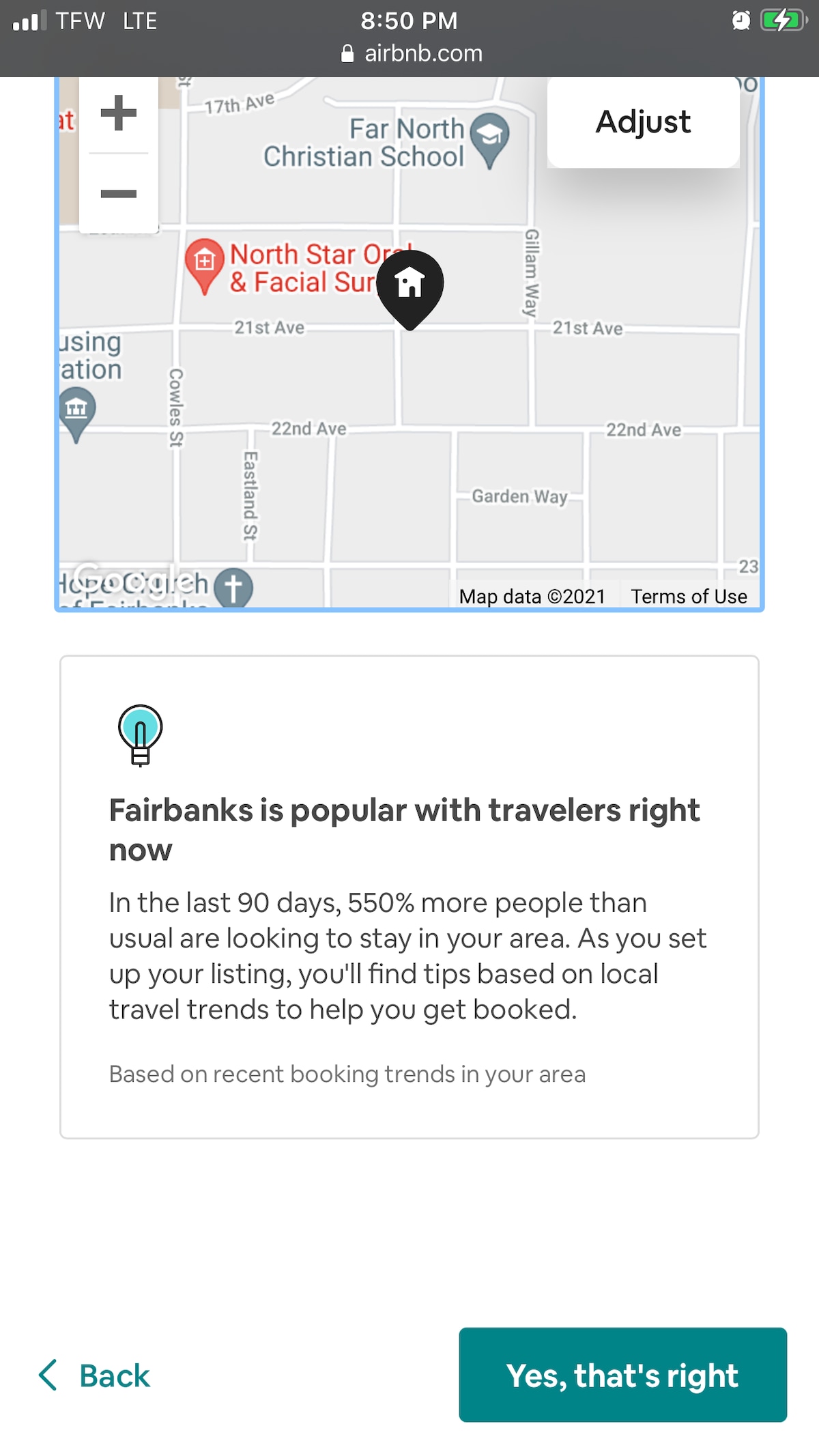
Task: Tap the Far North Christian School marker
Action: point(490,137)
